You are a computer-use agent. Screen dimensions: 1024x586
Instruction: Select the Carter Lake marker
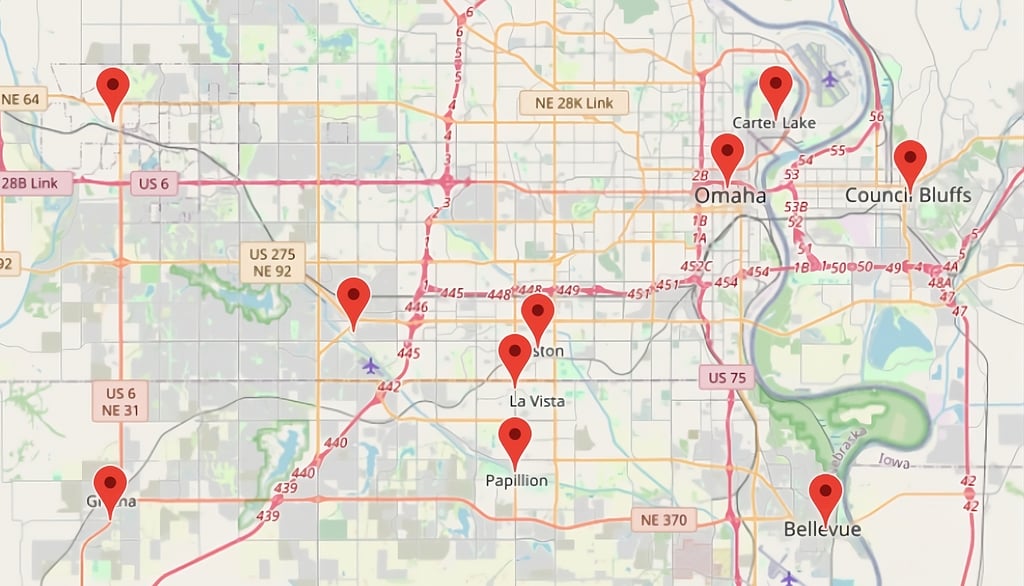tap(776, 87)
